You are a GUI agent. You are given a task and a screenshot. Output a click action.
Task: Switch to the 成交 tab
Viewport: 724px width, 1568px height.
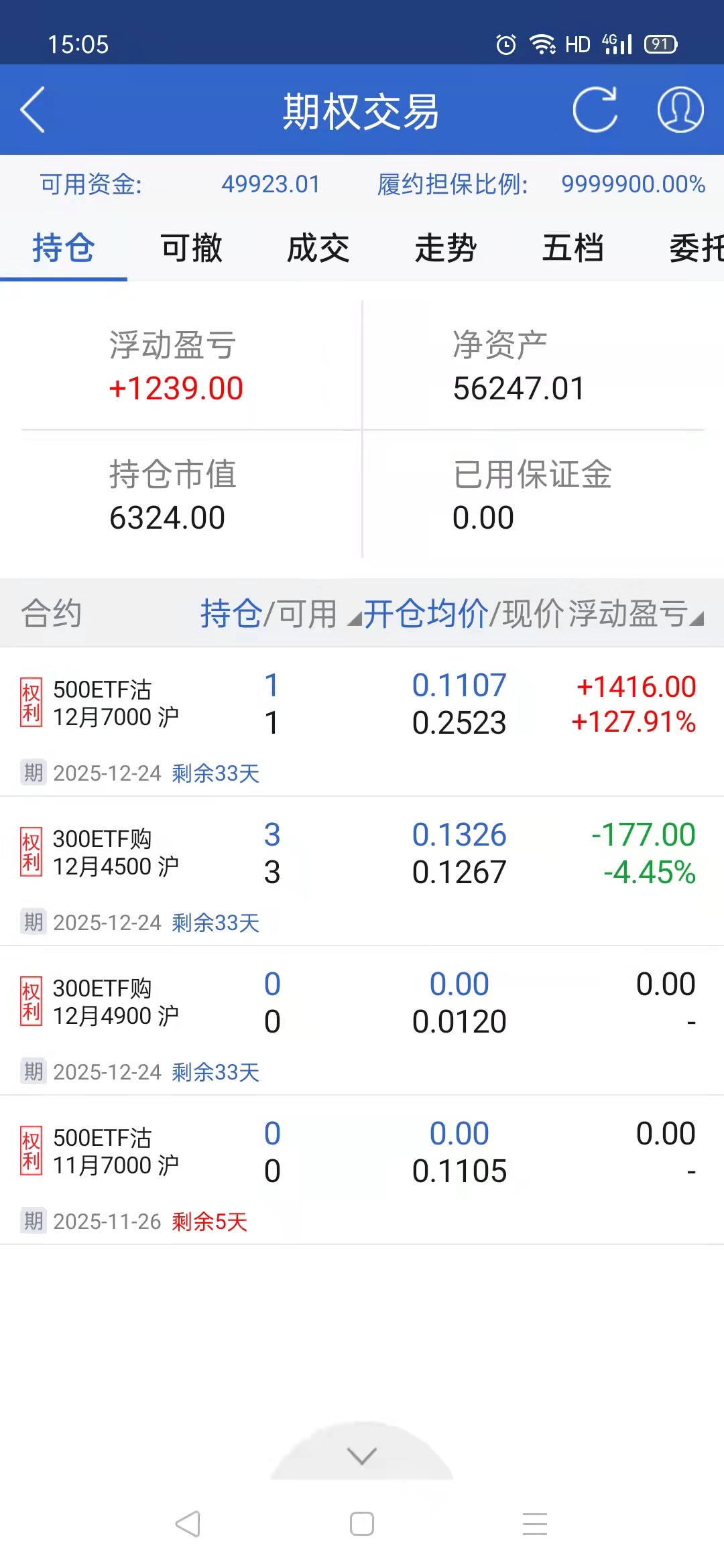[x=318, y=249]
